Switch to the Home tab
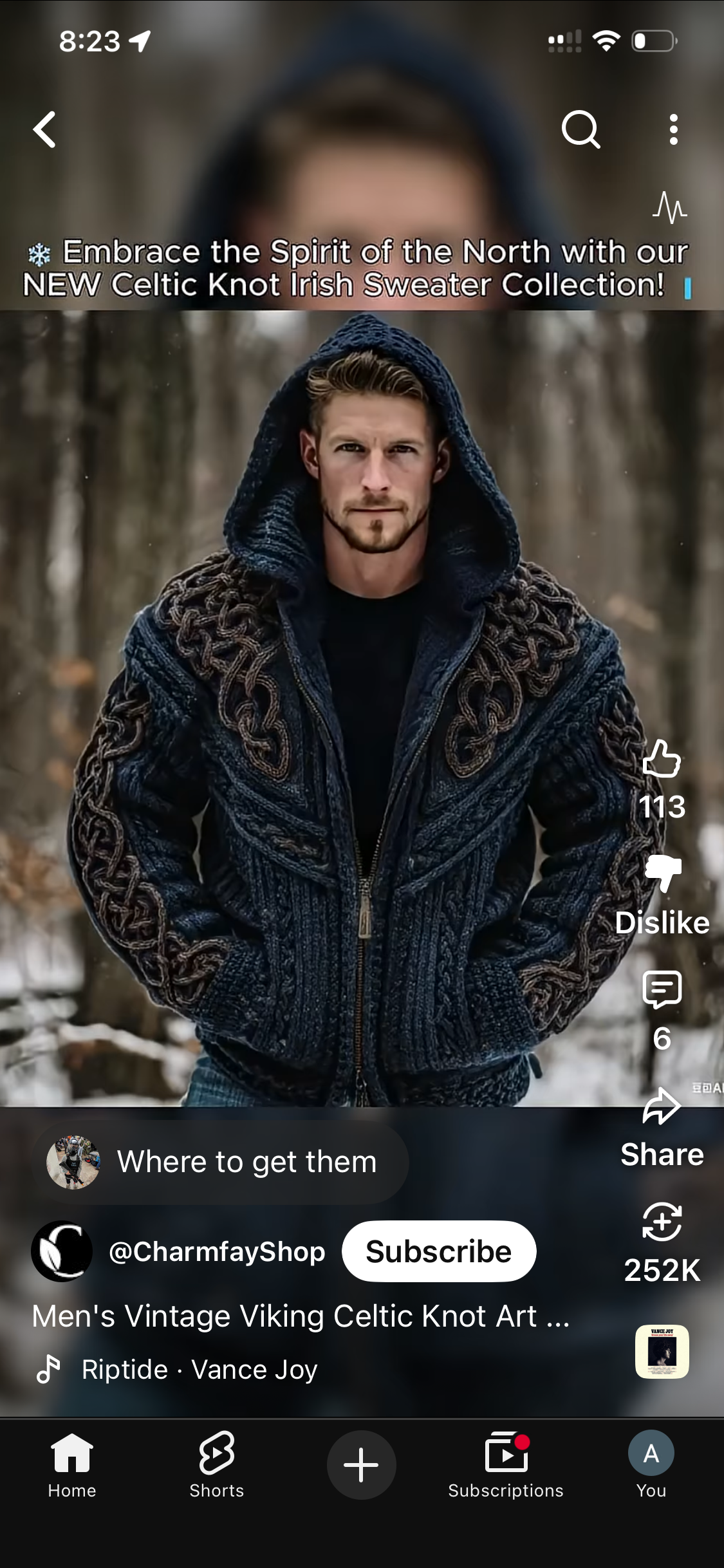This screenshot has height=1568, width=724. pos(72,1464)
